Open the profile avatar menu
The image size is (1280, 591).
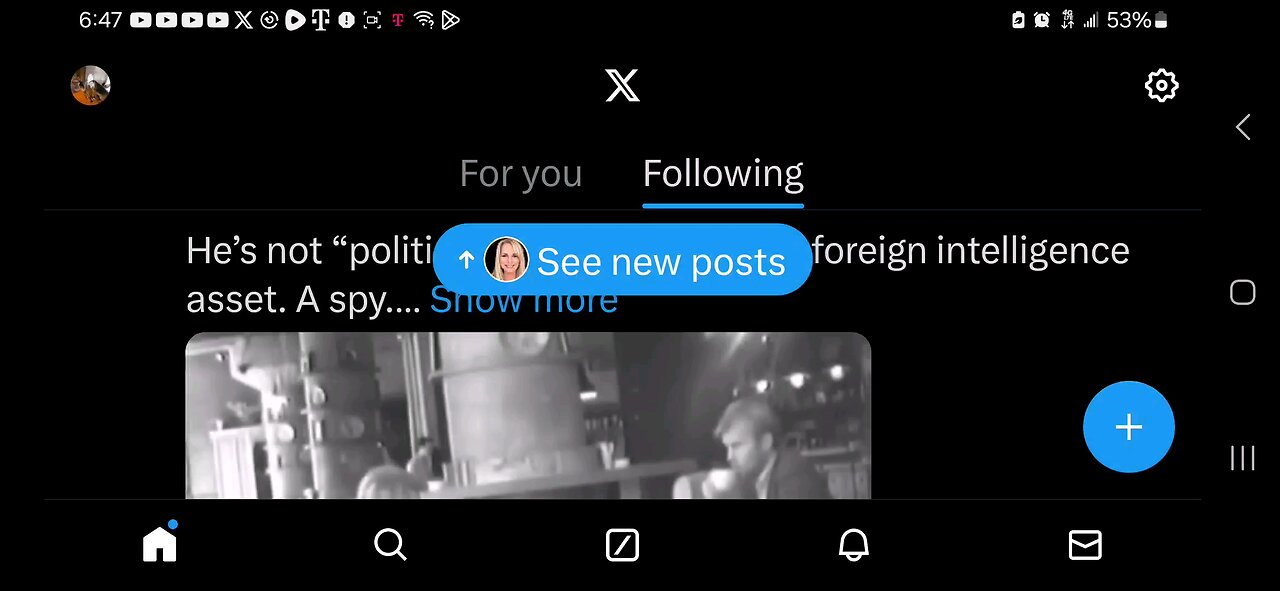(x=90, y=86)
